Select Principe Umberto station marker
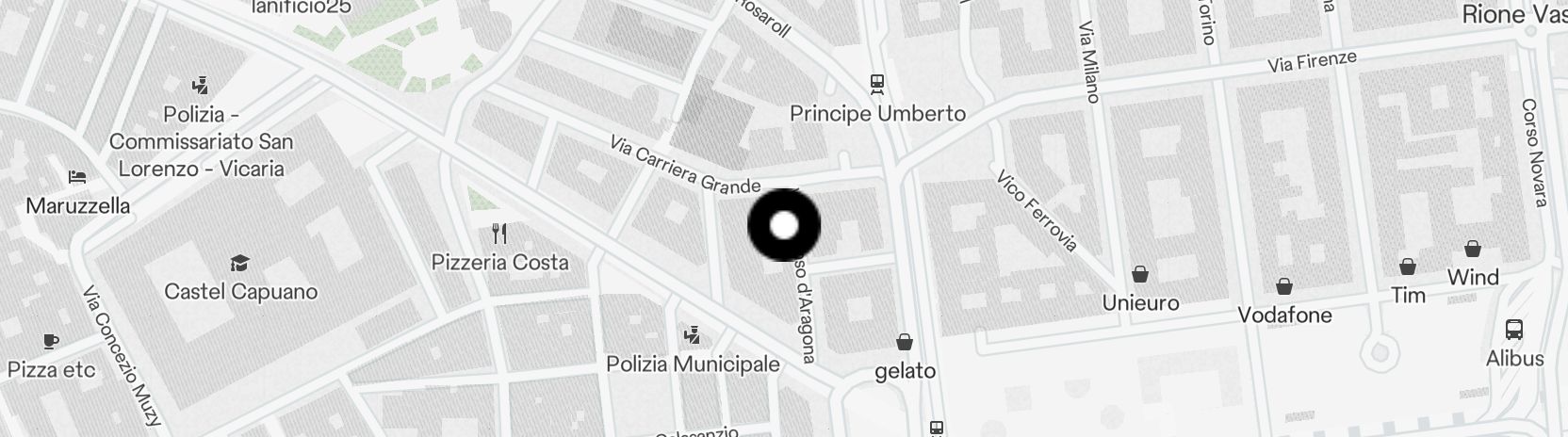The image size is (1568, 437). coord(877,85)
